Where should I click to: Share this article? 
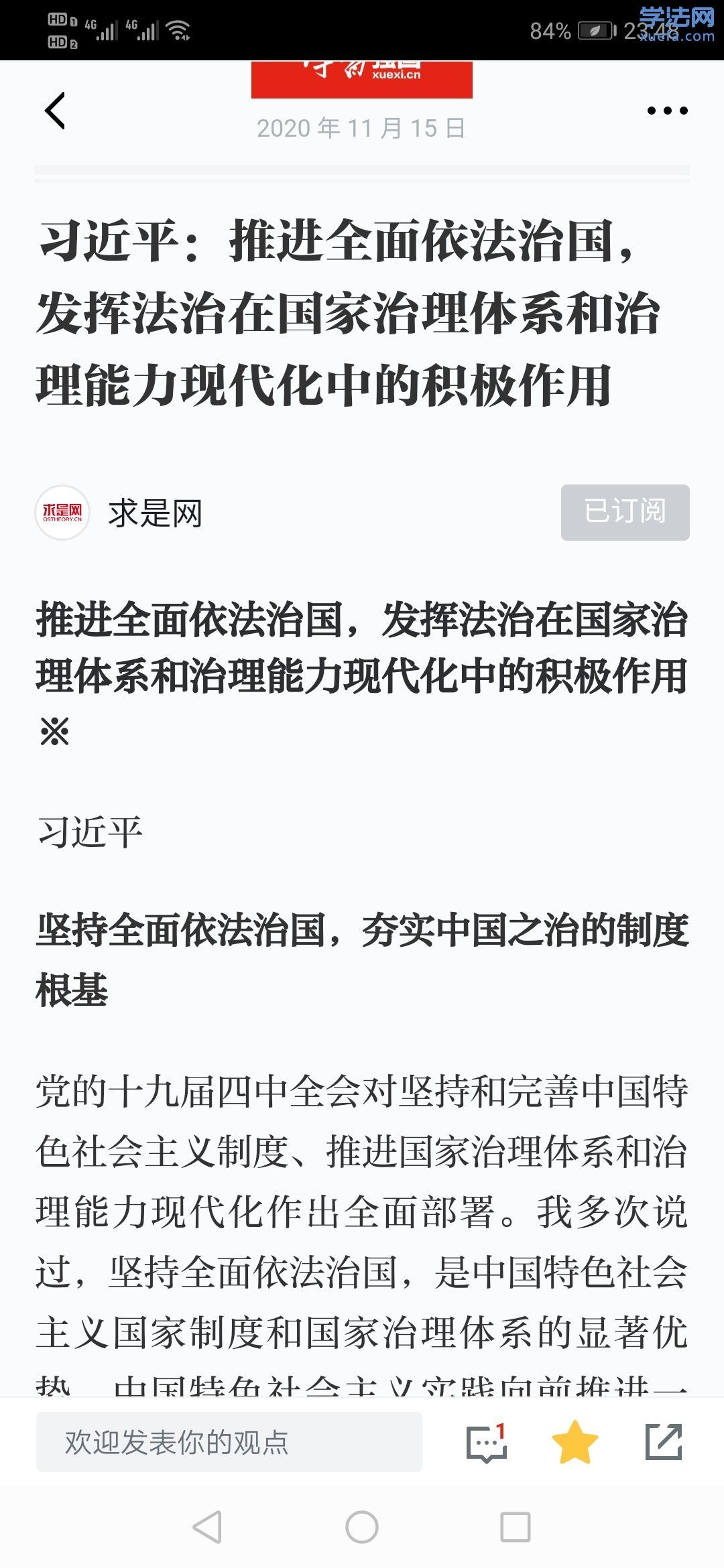pos(663,1442)
